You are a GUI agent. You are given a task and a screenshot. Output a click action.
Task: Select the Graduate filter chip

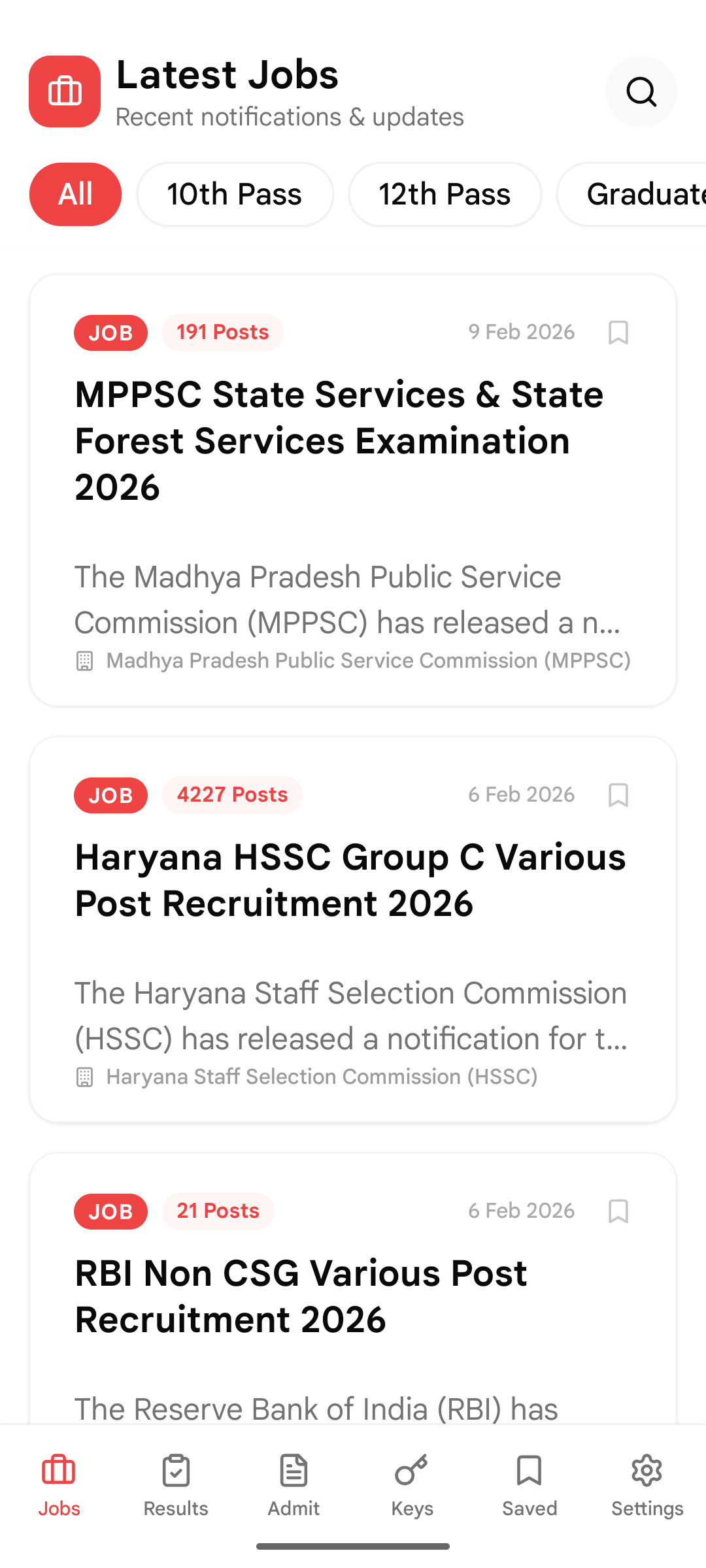[x=637, y=194]
